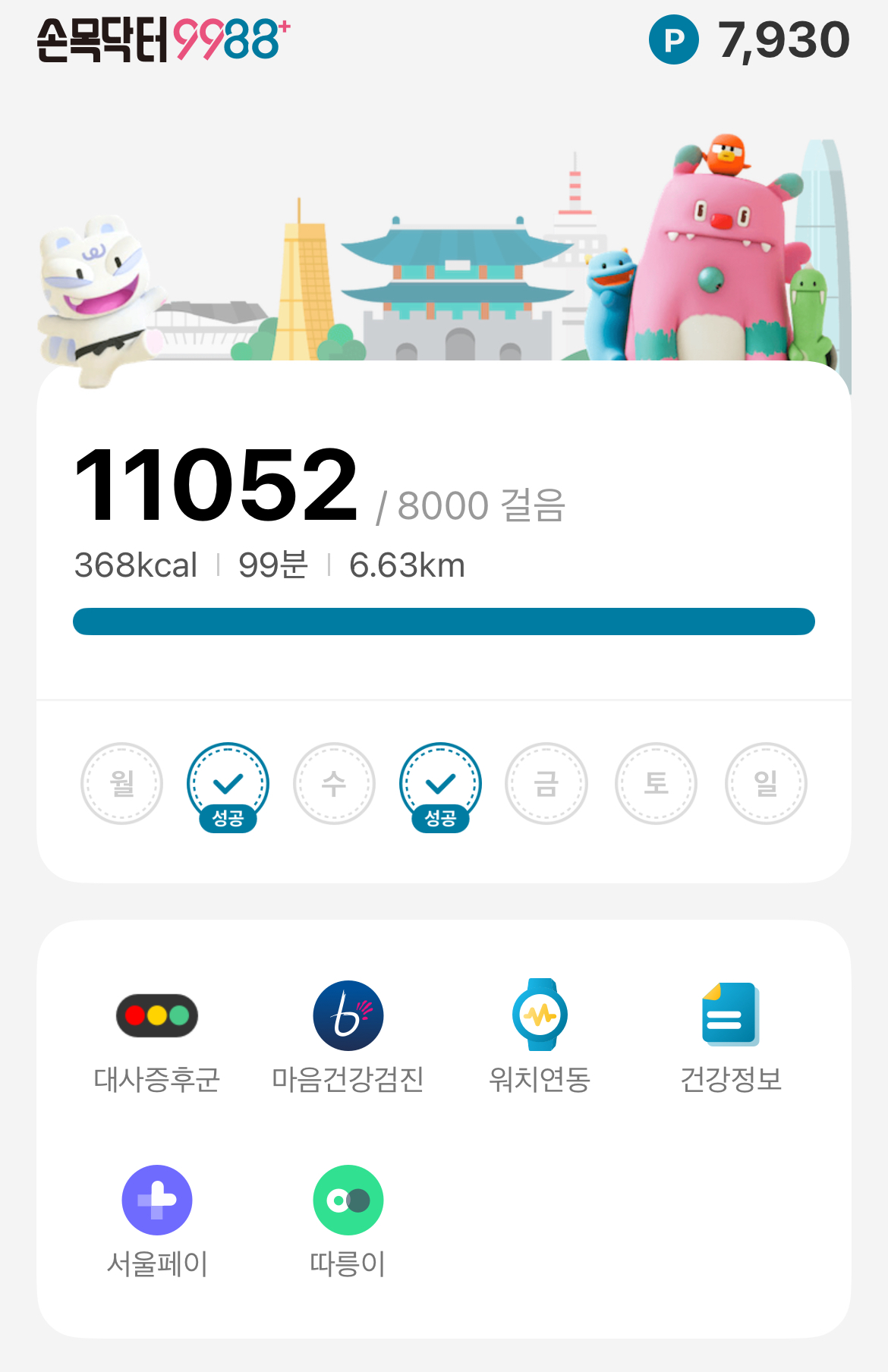Open 건강정보 health information
Screen dimensions: 888x1372
click(x=730, y=1036)
